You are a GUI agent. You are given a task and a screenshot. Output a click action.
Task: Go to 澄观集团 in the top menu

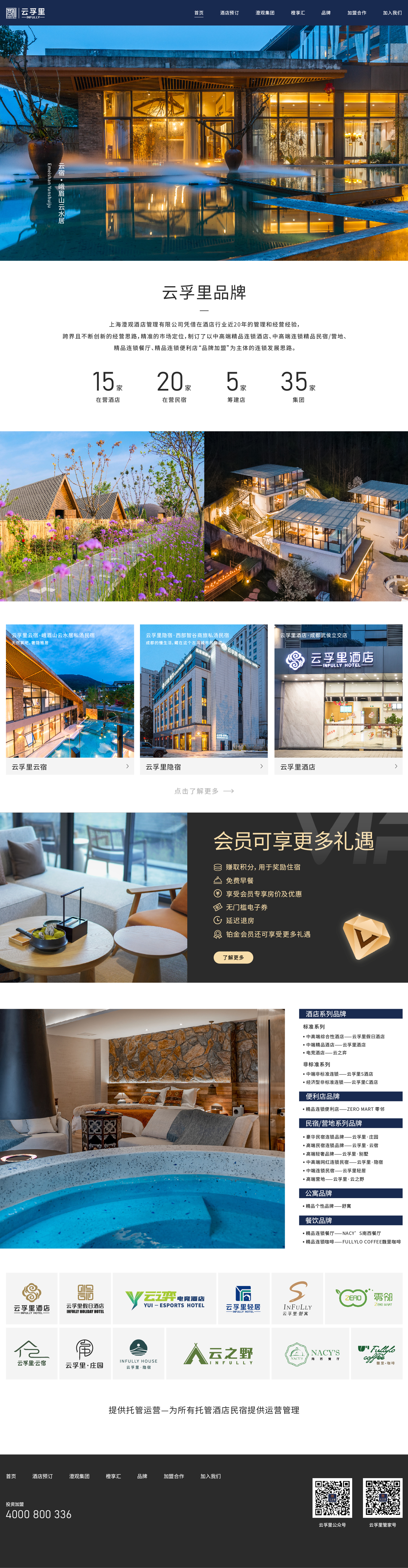coord(265,13)
